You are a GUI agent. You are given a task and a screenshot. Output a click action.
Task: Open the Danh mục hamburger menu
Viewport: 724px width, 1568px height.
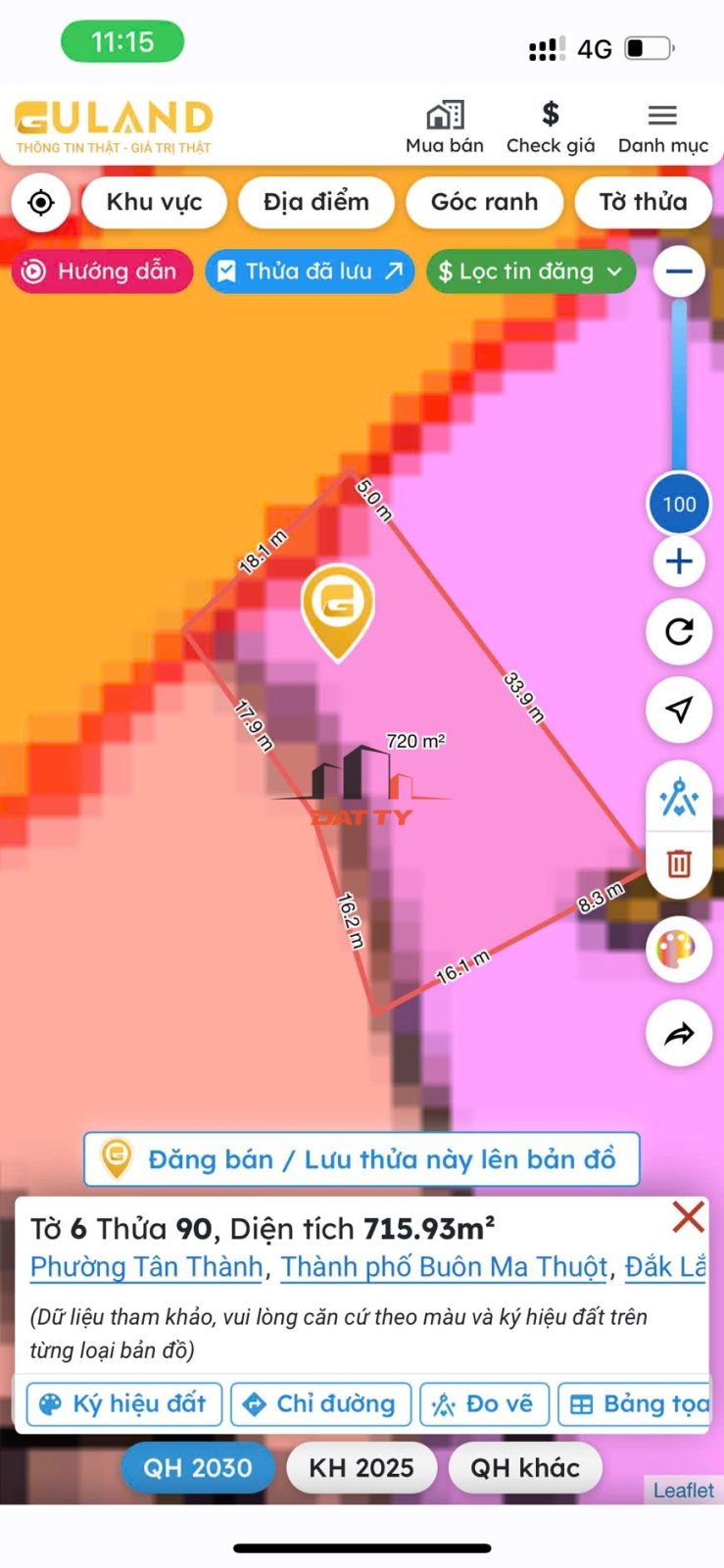(662, 129)
